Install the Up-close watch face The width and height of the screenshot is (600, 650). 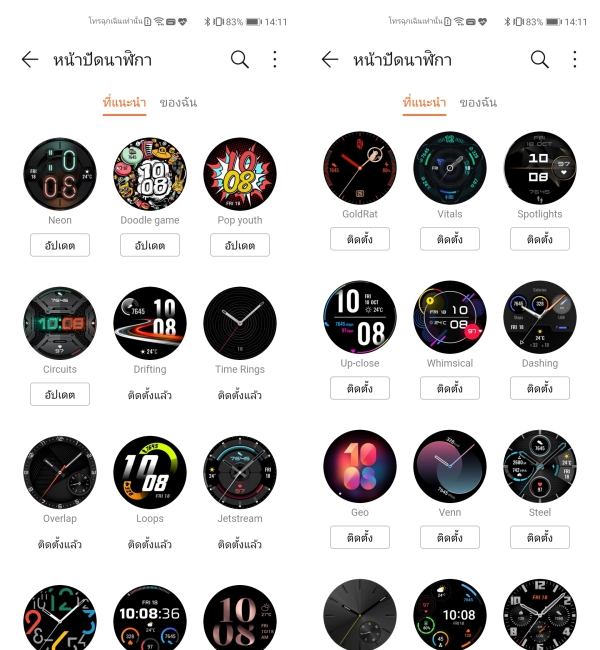tap(360, 388)
